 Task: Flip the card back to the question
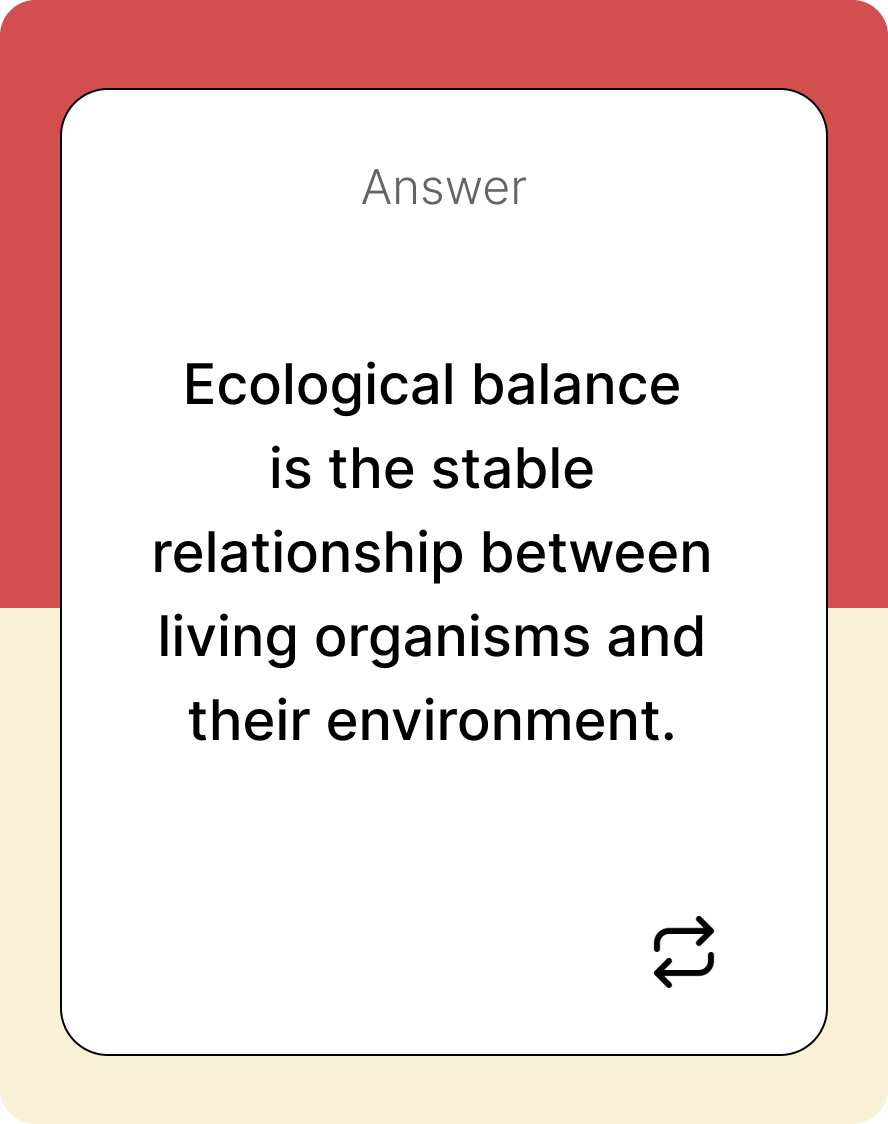[x=684, y=952]
